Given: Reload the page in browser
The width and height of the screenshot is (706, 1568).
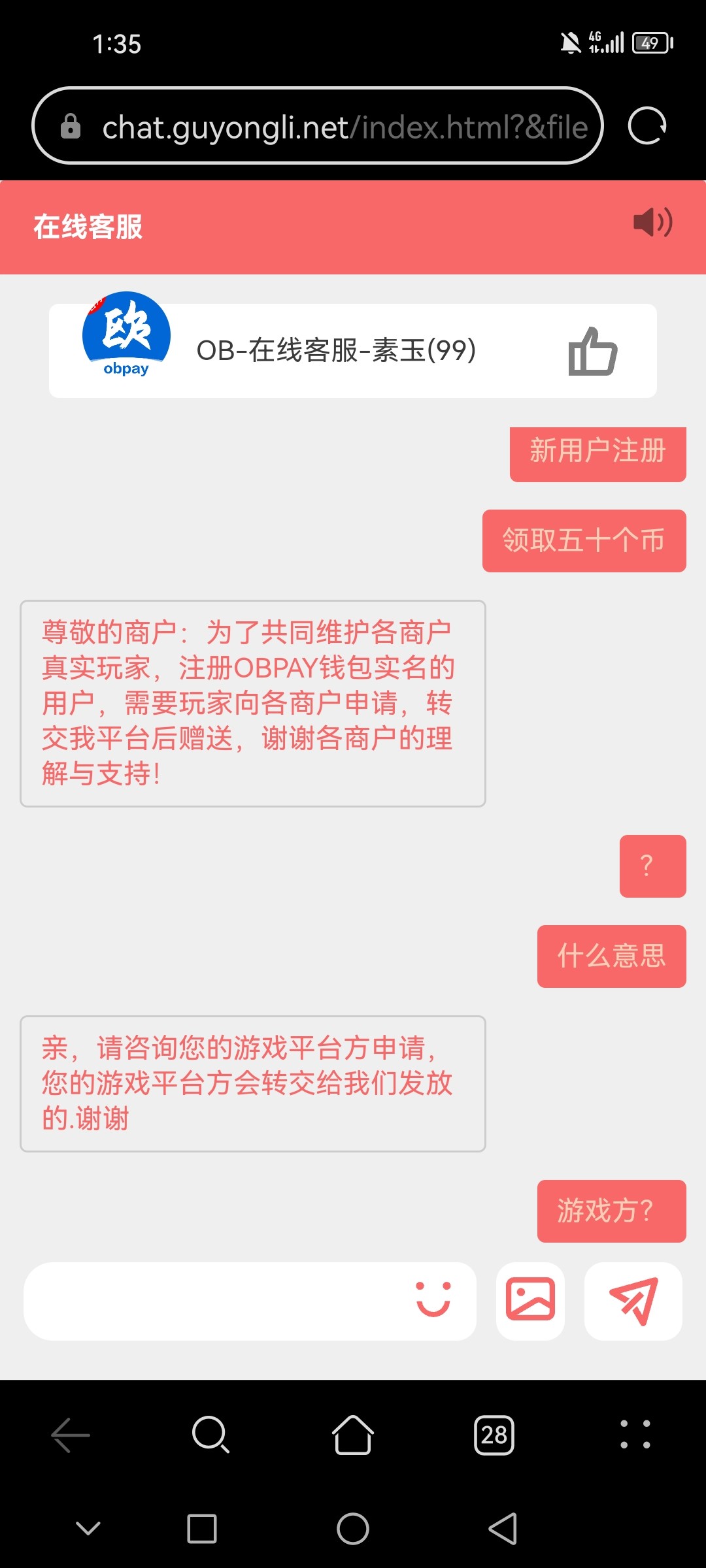Looking at the screenshot, I should 647,125.
